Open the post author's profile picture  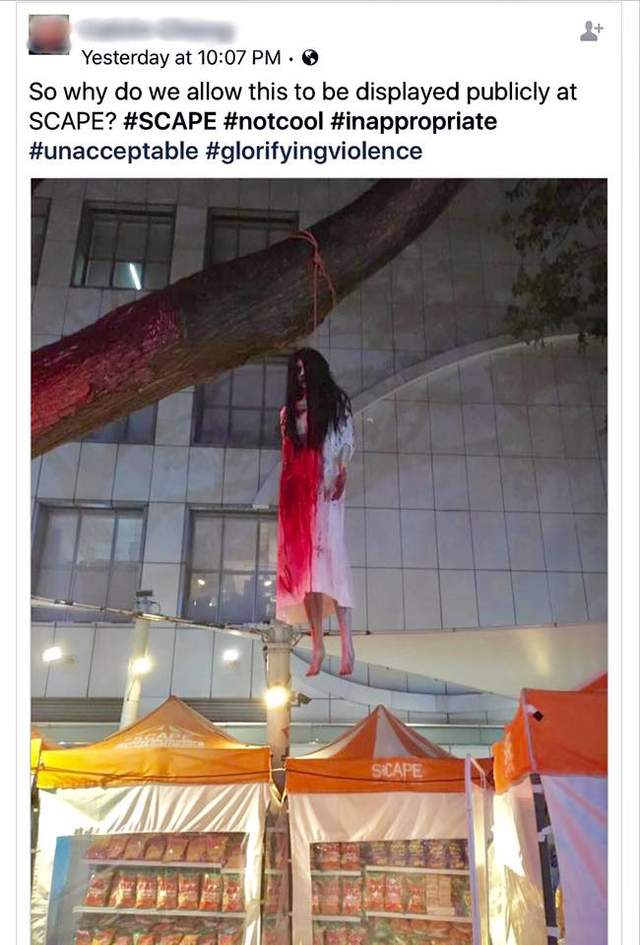49,35
